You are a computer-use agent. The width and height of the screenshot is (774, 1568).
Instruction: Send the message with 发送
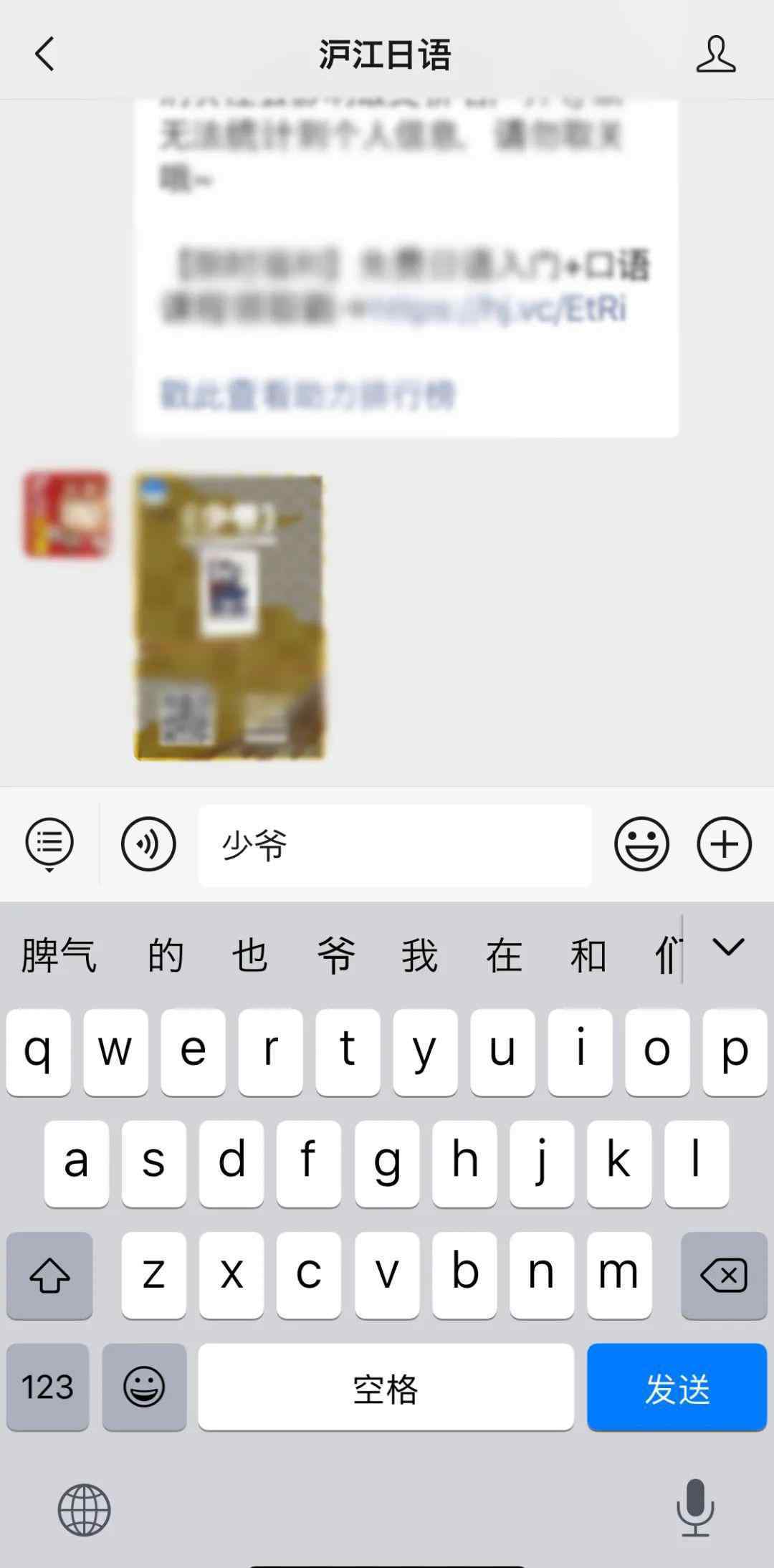[x=677, y=1387]
